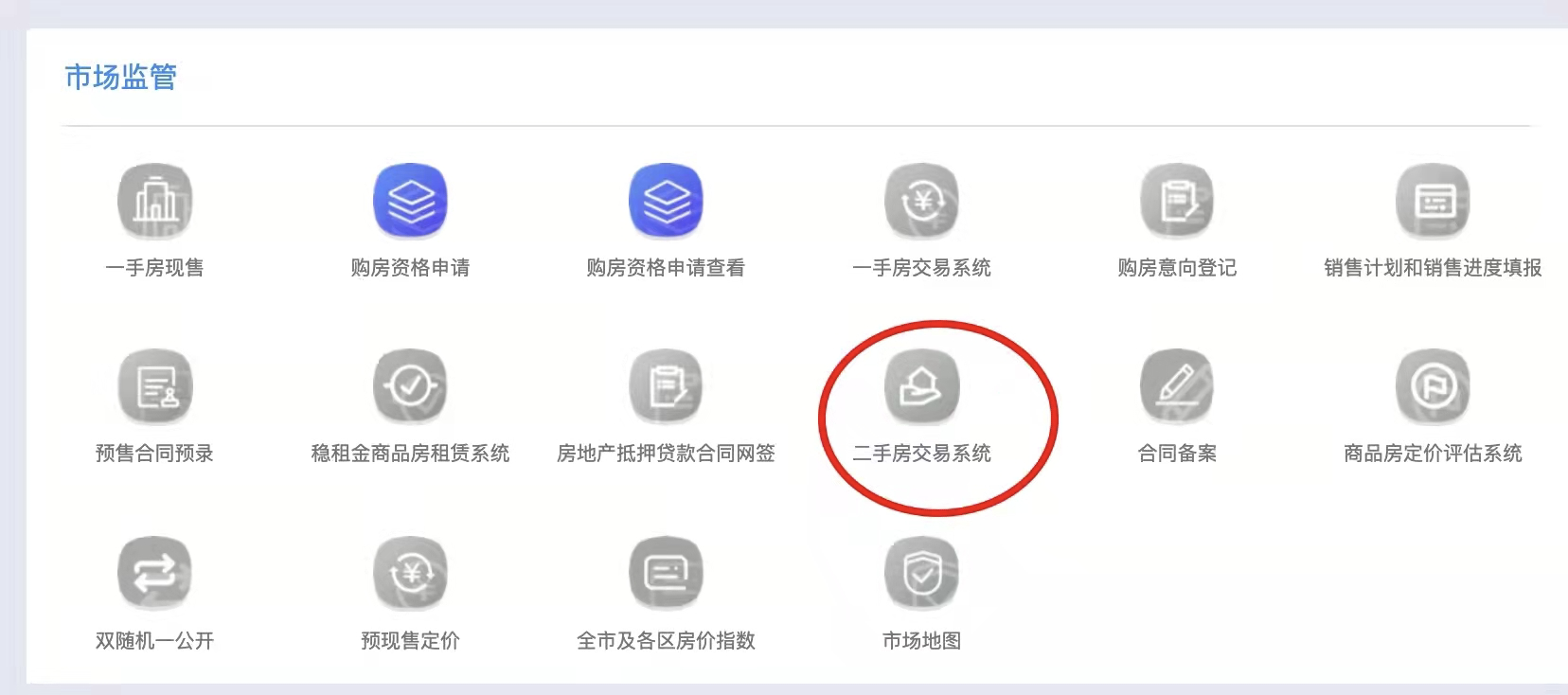Open 合同备案

pyautogui.click(x=1177, y=387)
